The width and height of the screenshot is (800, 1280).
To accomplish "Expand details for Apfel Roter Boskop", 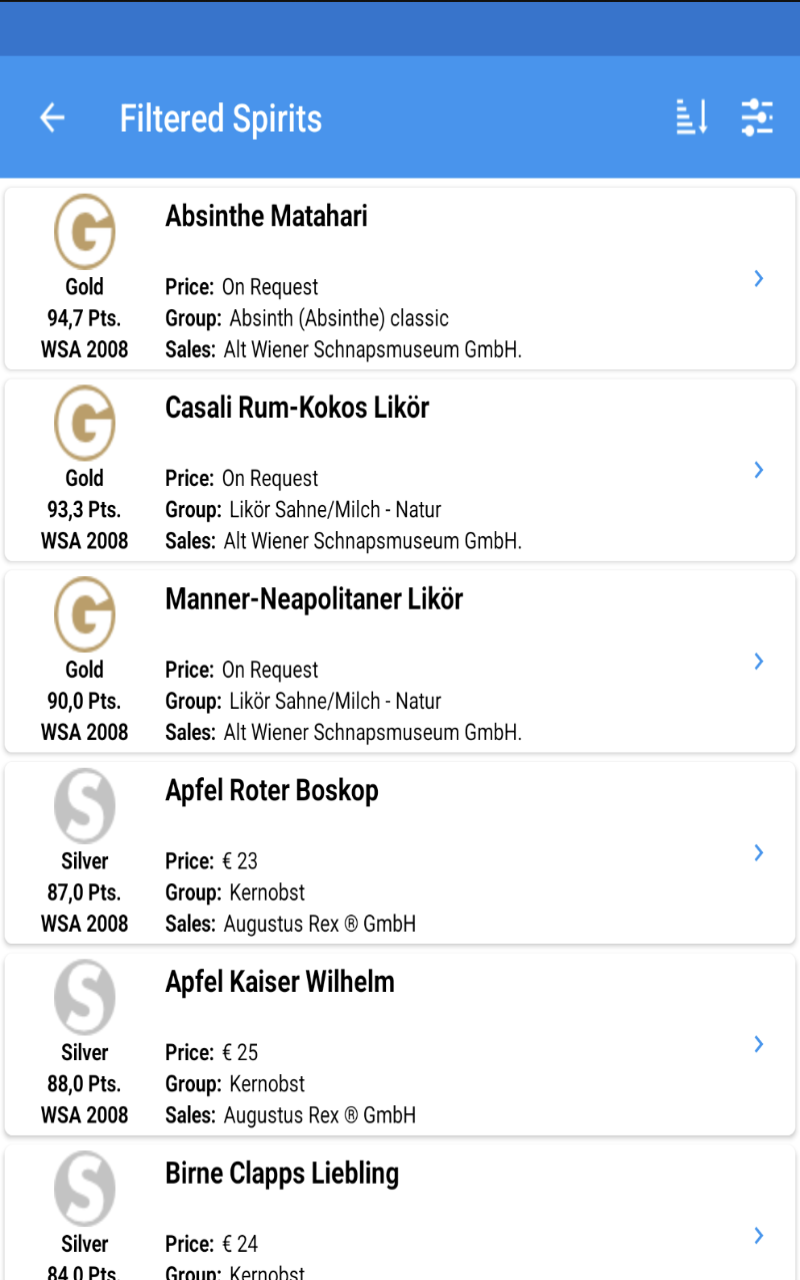I will click(758, 853).
